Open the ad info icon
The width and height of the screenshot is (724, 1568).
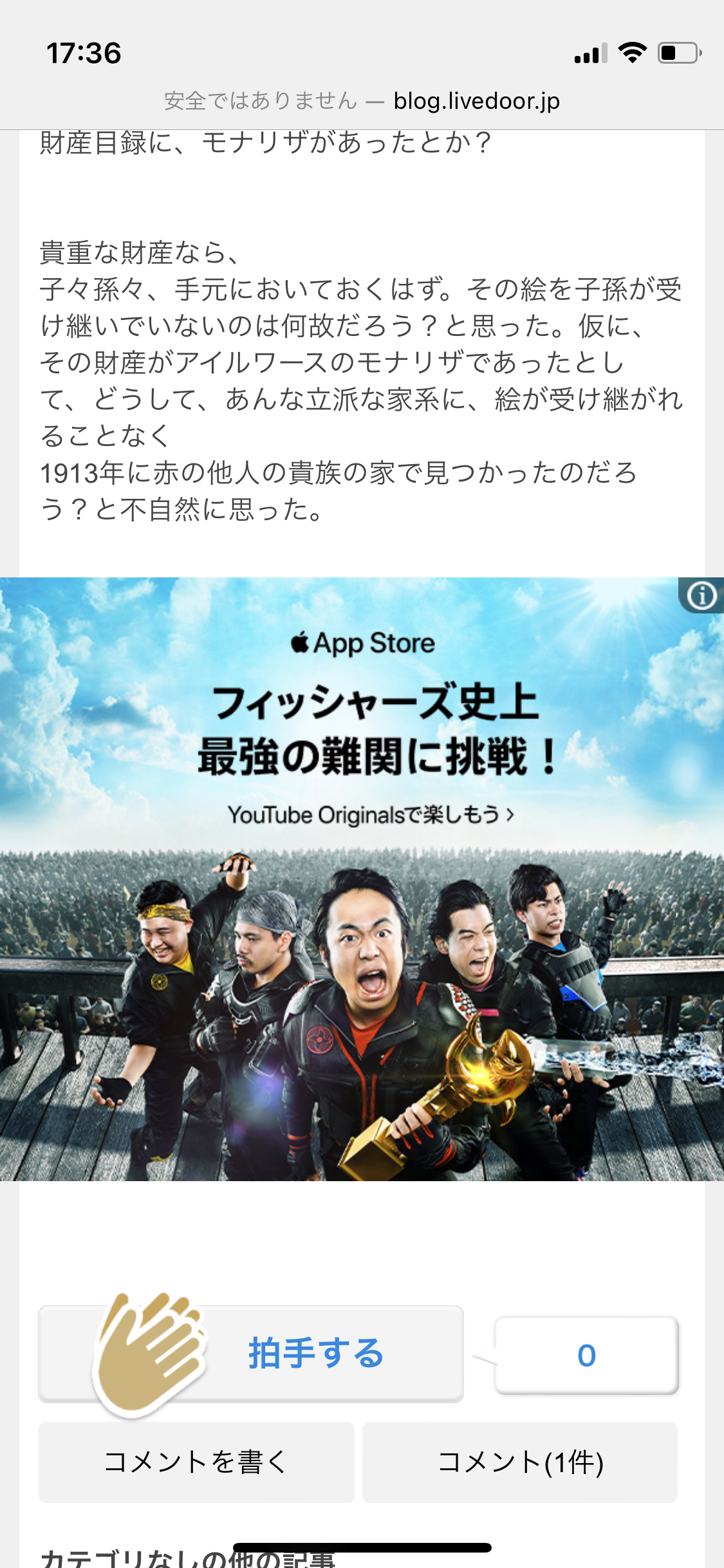pyautogui.click(x=701, y=595)
